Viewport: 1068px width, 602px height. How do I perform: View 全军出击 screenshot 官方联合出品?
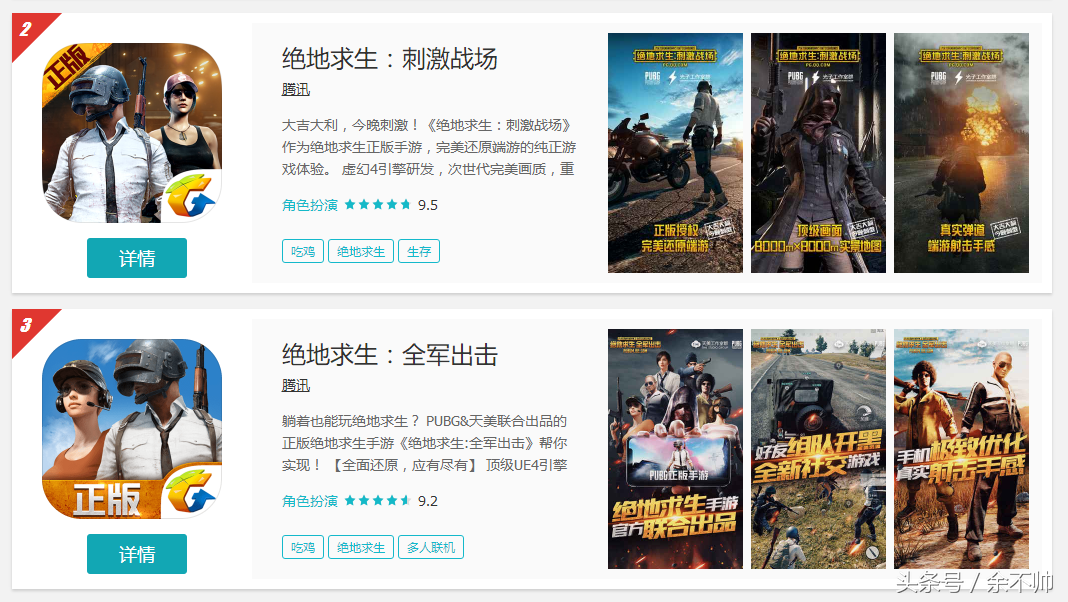675,448
